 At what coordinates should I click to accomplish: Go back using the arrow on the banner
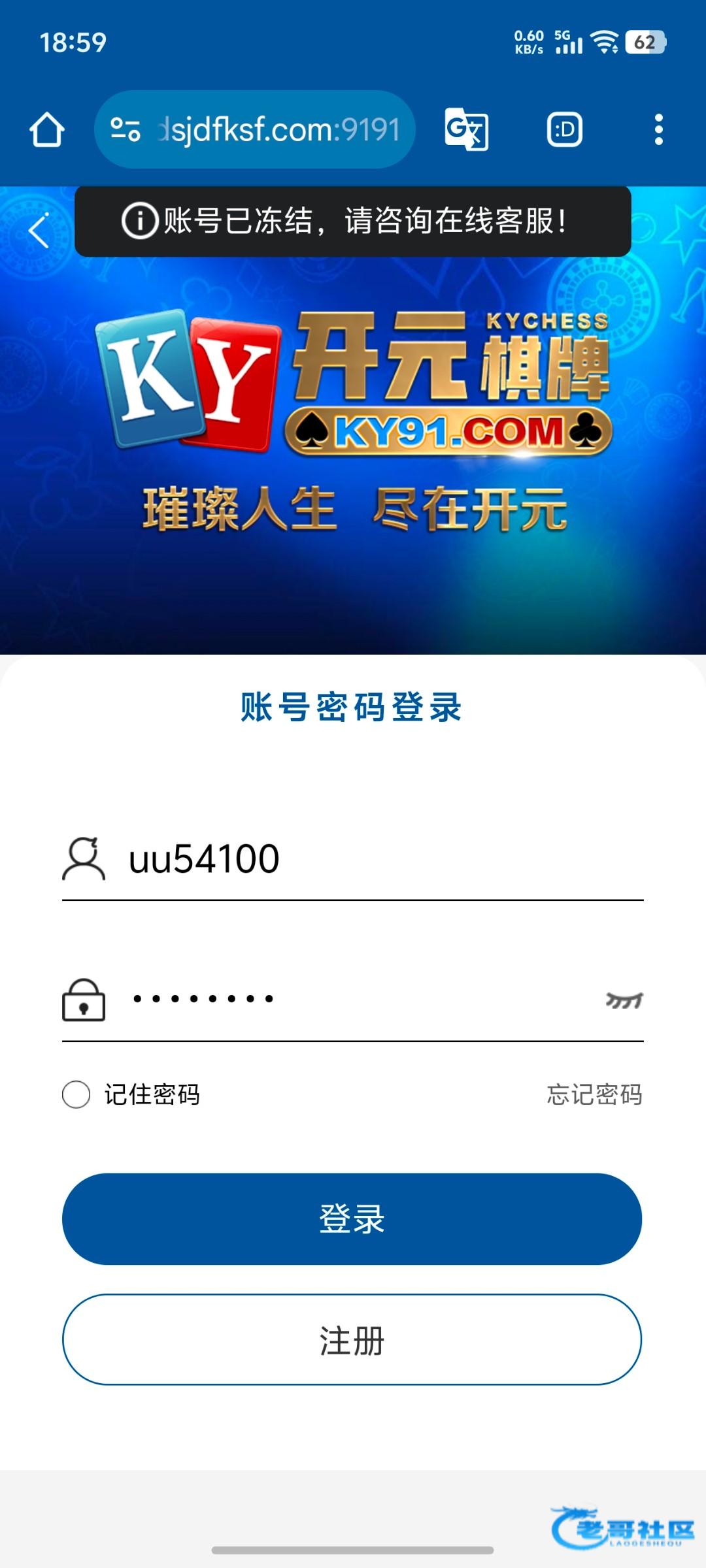39,230
